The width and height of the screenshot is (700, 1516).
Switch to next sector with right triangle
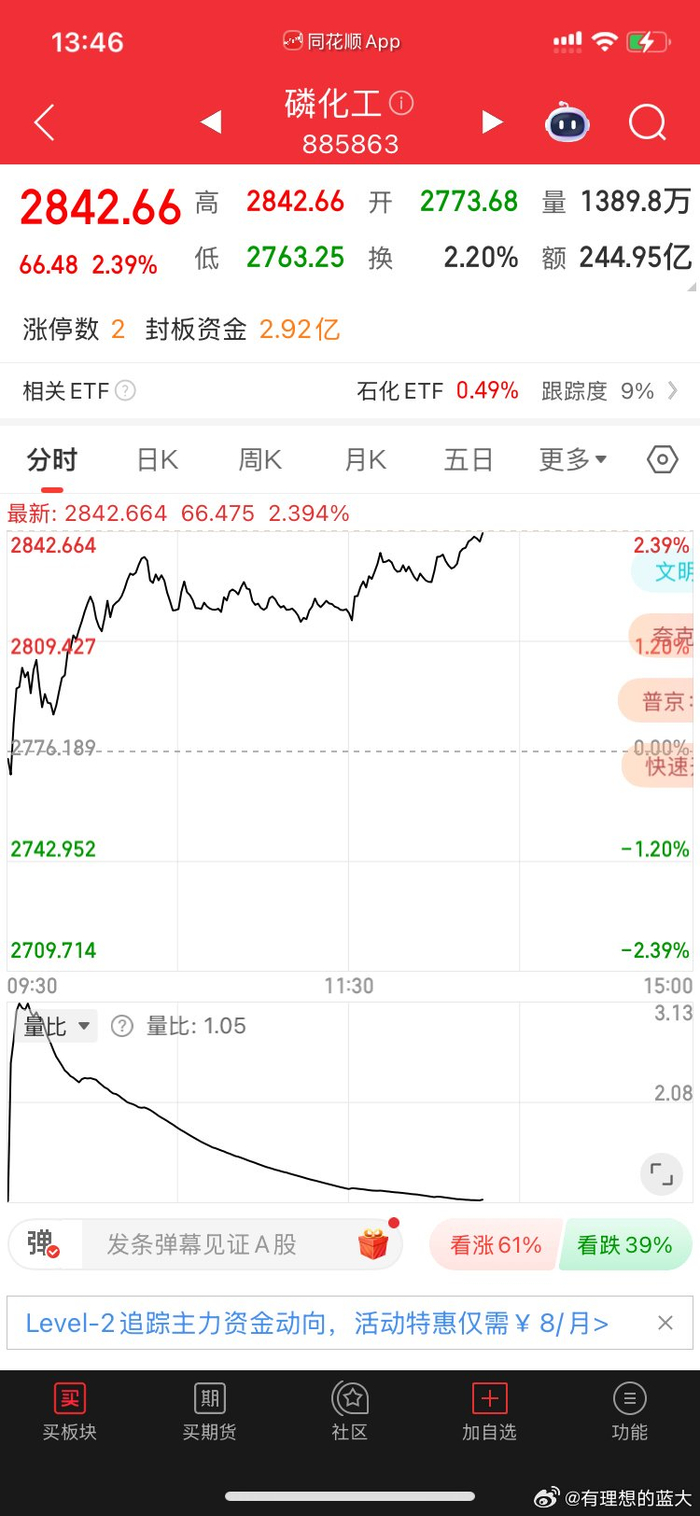click(x=491, y=122)
